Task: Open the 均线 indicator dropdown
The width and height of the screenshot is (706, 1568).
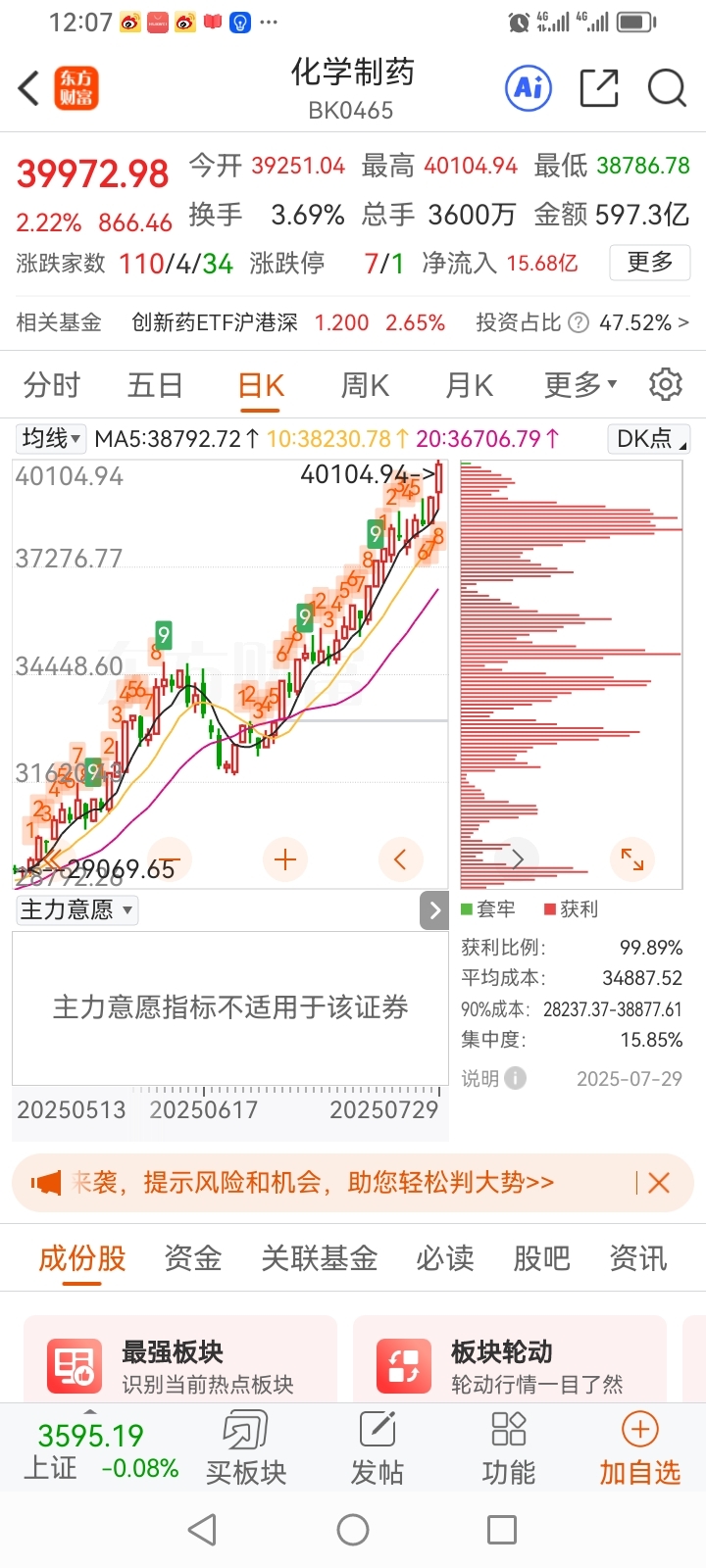Action: [x=52, y=438]
